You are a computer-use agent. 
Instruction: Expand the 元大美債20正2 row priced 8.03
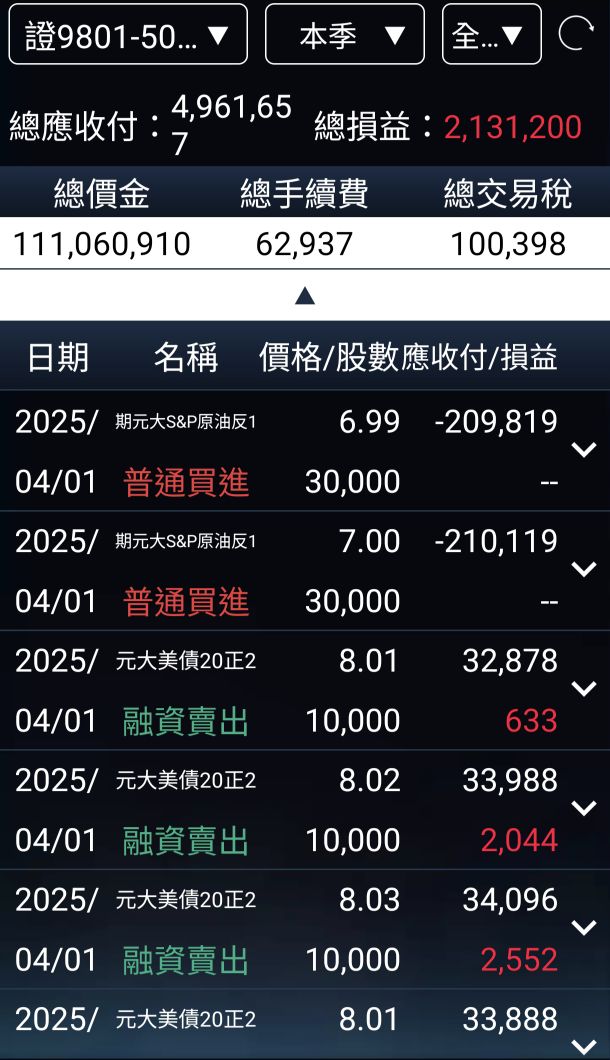583,928
